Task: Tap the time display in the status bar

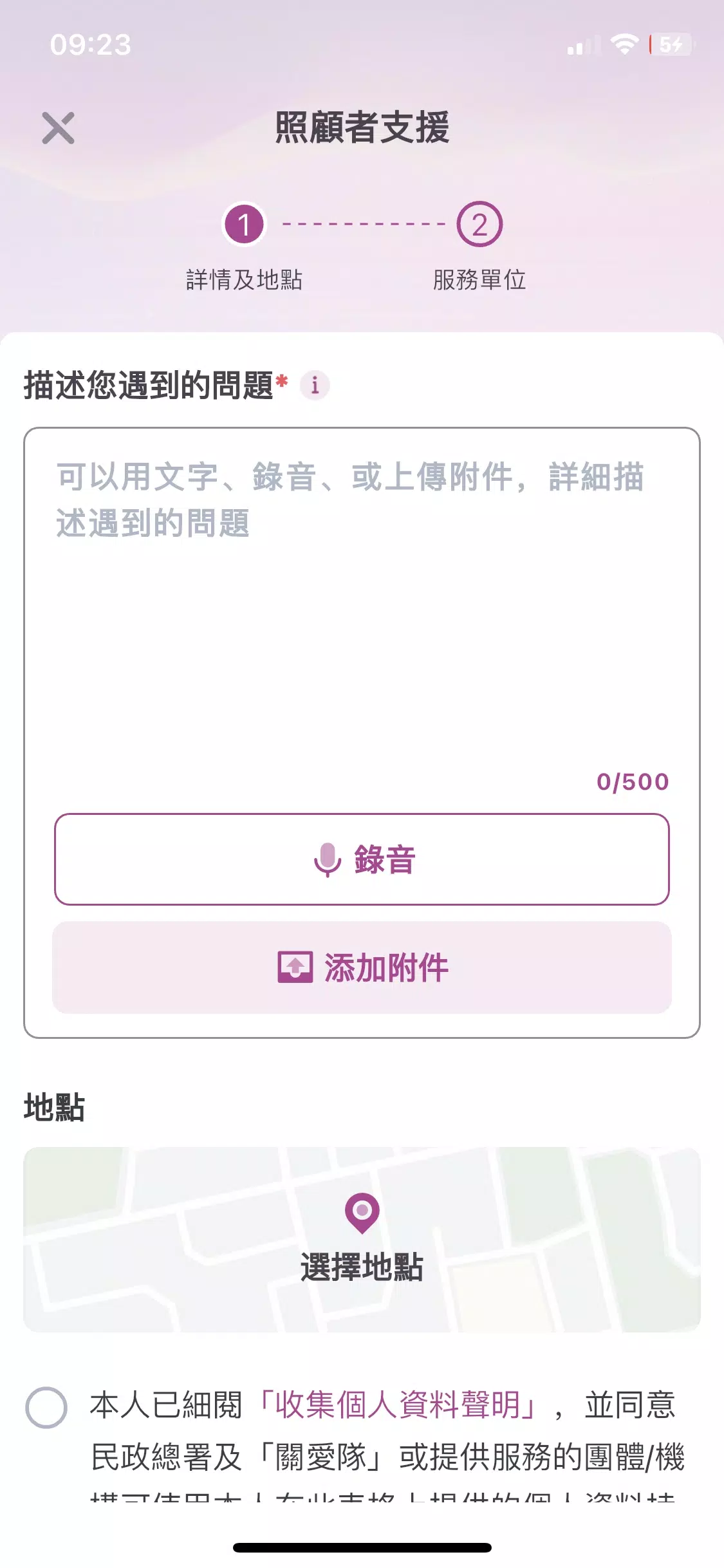Action: click(91, 44)
